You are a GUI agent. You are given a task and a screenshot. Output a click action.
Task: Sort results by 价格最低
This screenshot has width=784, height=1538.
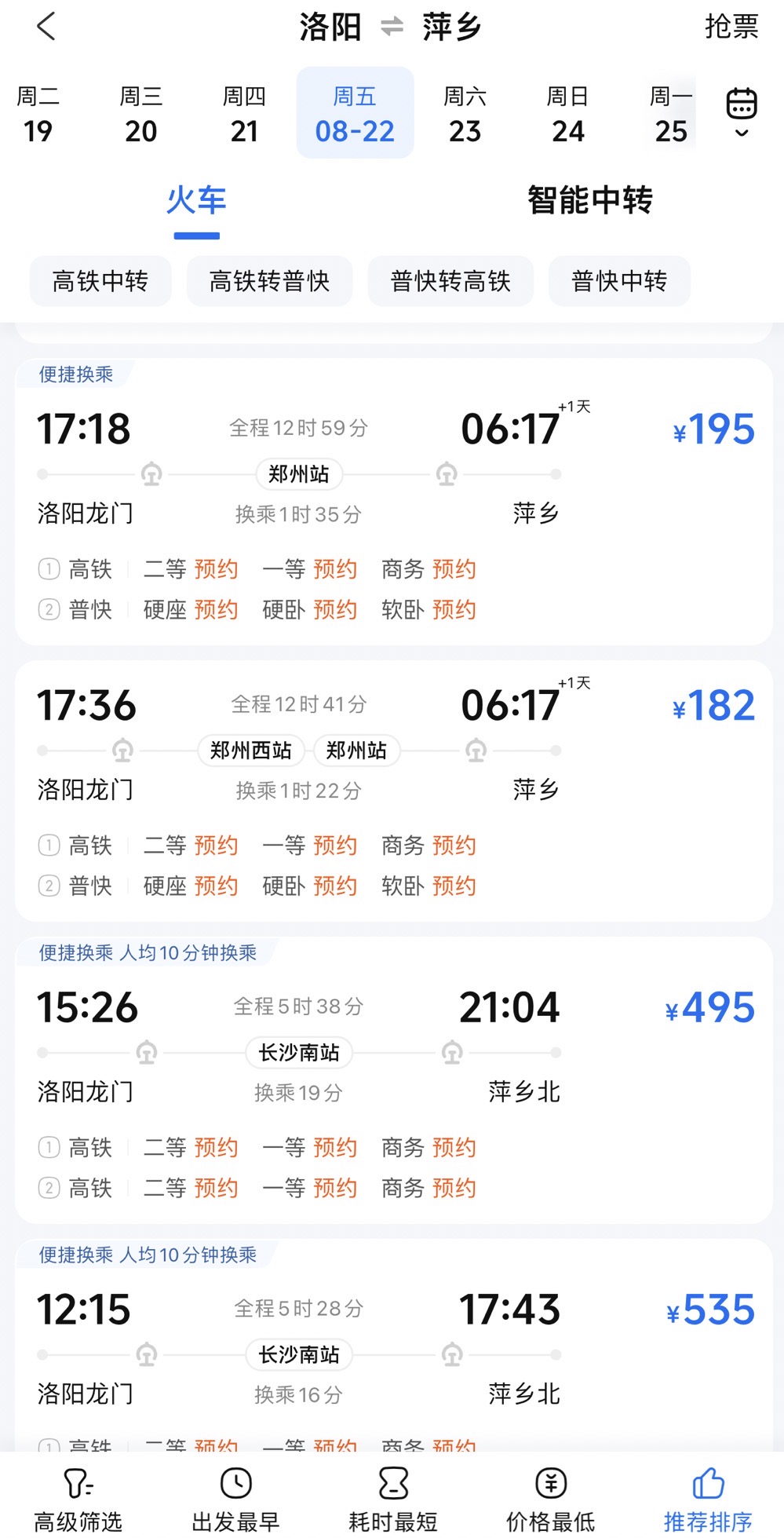pyautogui.click(x=550, y=1499)
